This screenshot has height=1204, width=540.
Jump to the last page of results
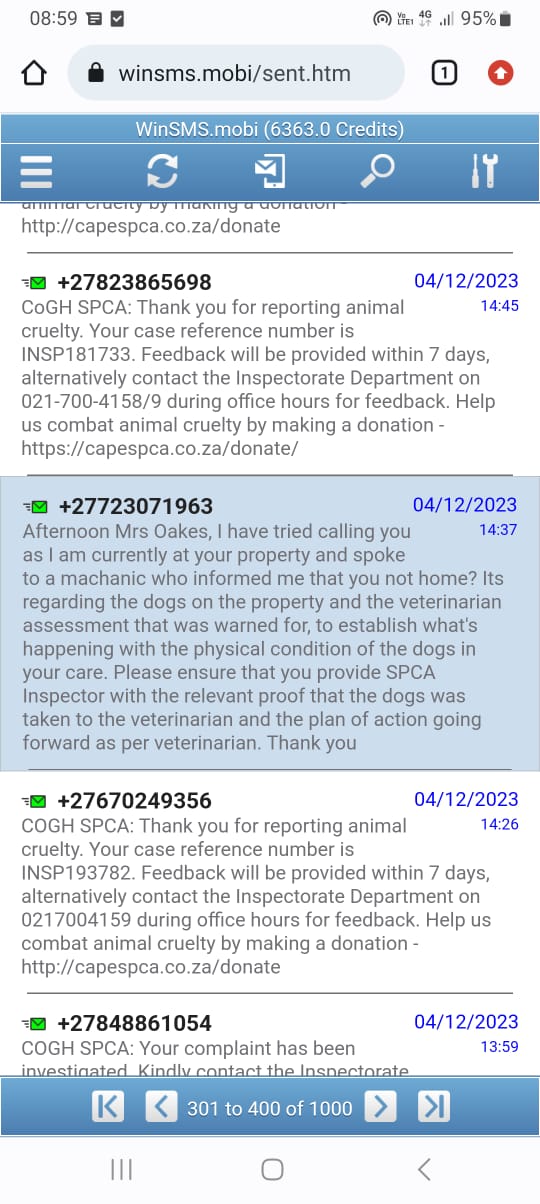432,1107
